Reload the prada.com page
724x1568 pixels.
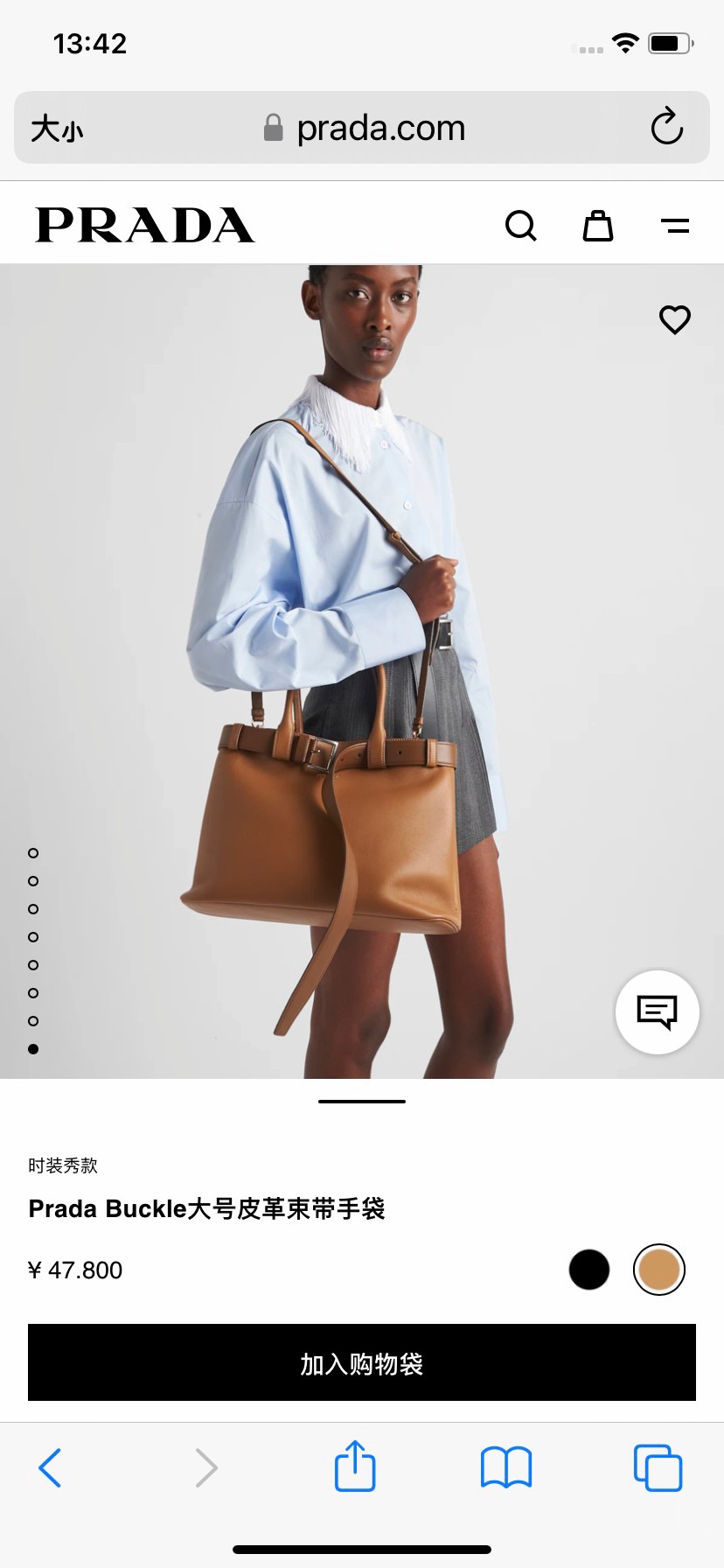tap(666, 128)
